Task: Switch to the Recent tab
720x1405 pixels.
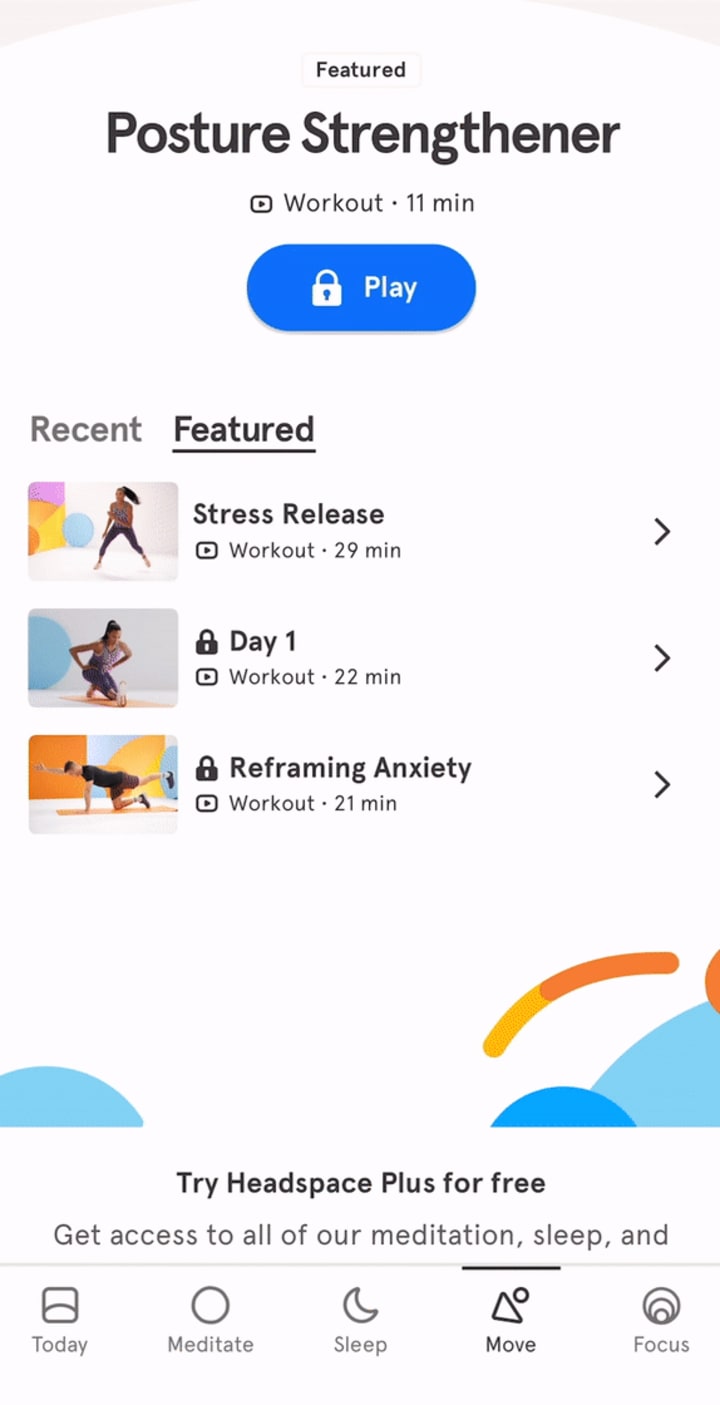Action: pyautogui.click(x=86, y=429)
